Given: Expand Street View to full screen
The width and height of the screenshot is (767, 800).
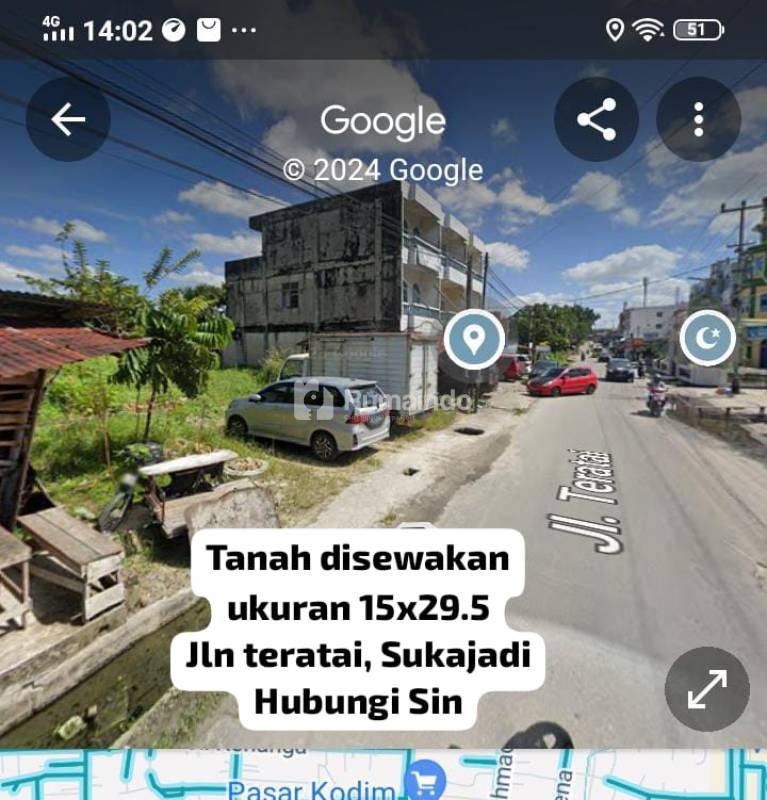Looking at the screenshot, I should point(706,689).
